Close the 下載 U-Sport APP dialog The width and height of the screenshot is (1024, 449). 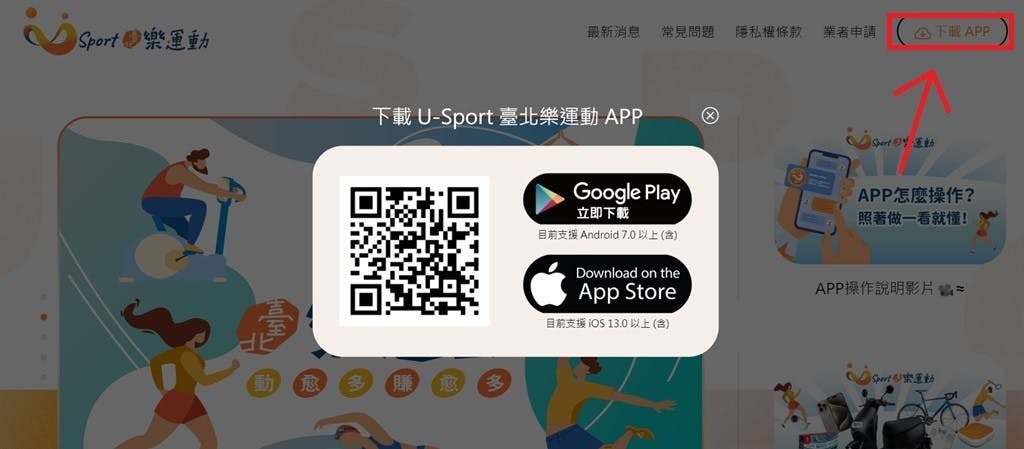(x=710, y=115)
